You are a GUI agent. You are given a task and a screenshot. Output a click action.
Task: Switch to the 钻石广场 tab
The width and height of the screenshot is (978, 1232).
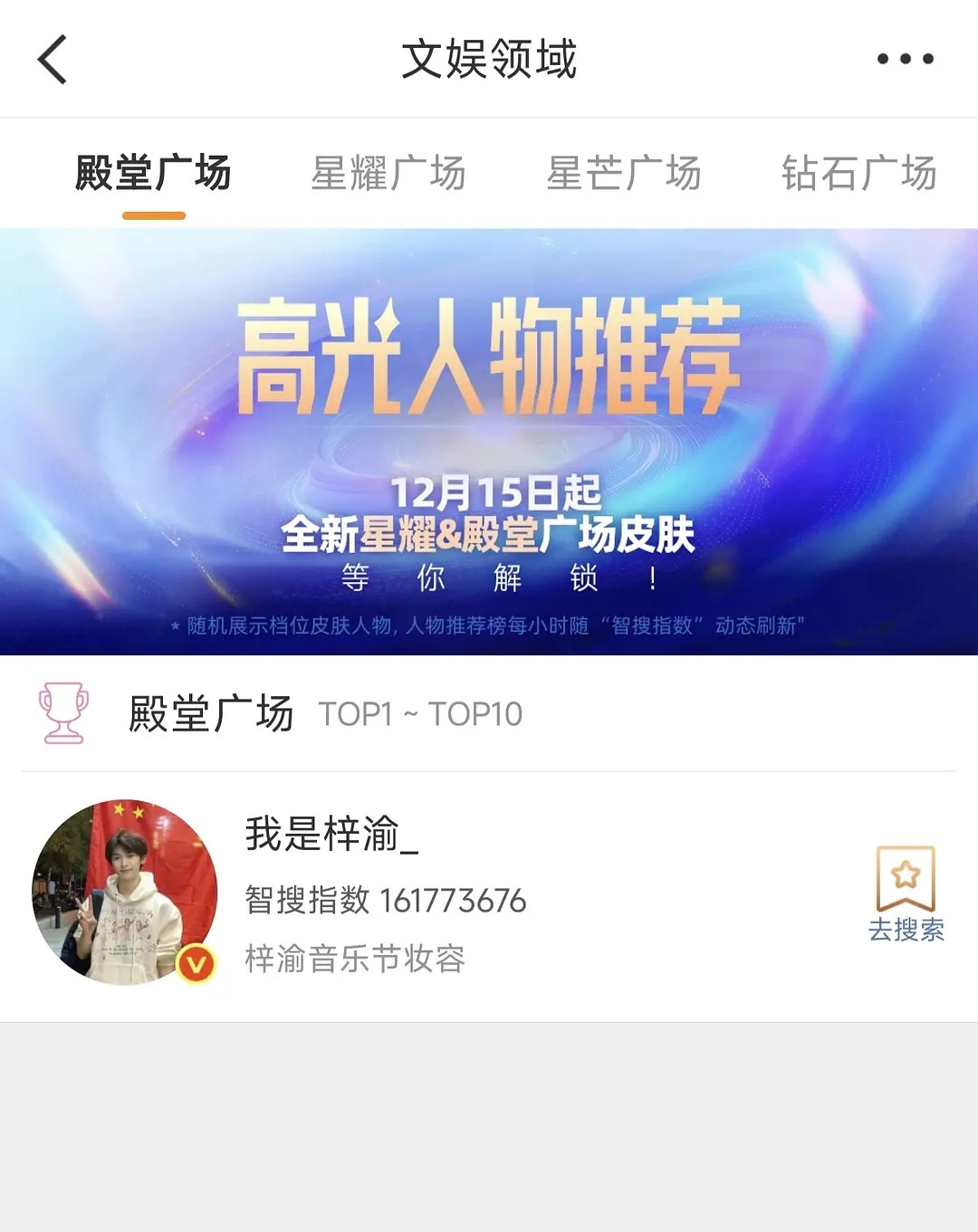tap(858, 173)
